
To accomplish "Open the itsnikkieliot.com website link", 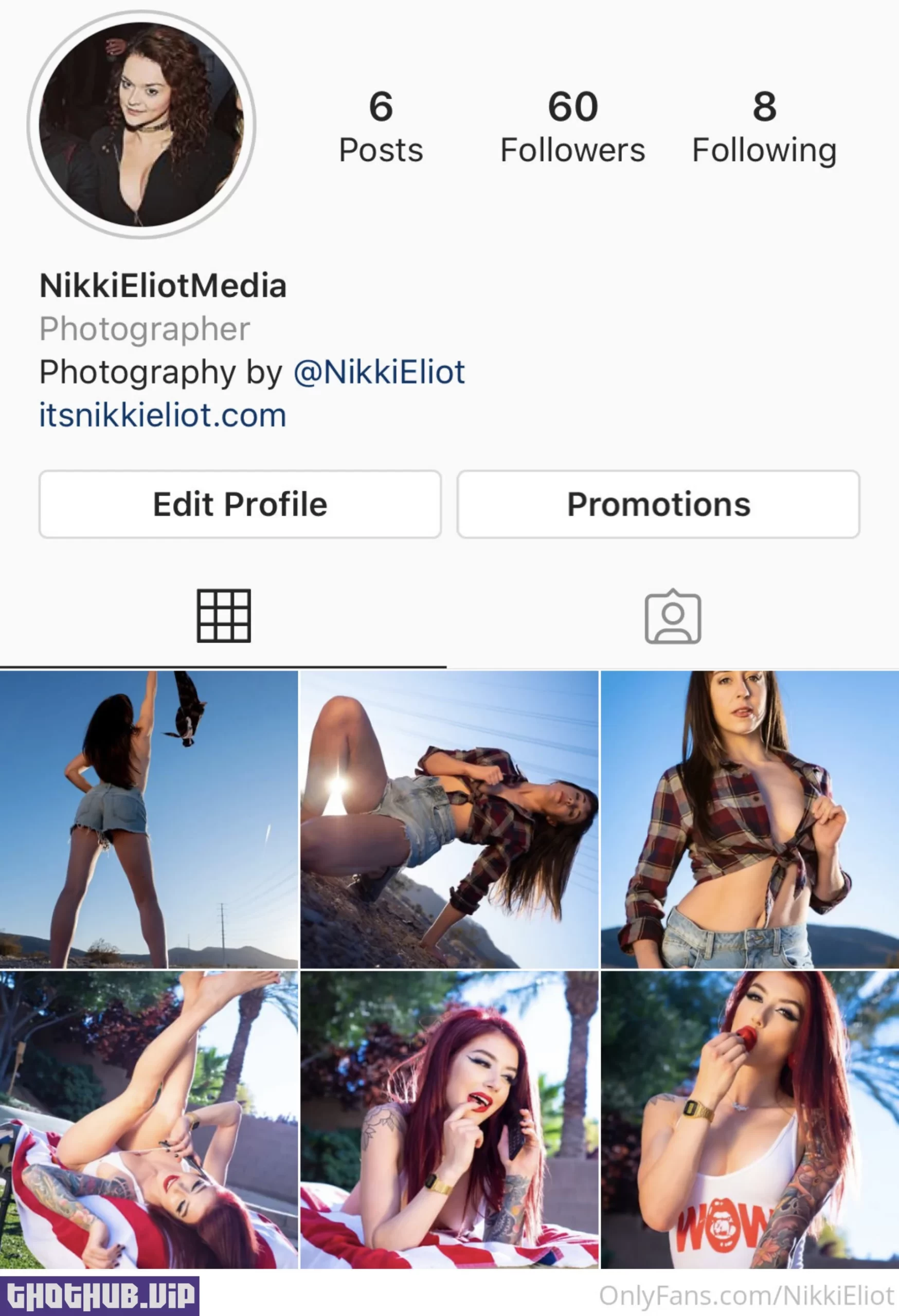I will 163,415.
